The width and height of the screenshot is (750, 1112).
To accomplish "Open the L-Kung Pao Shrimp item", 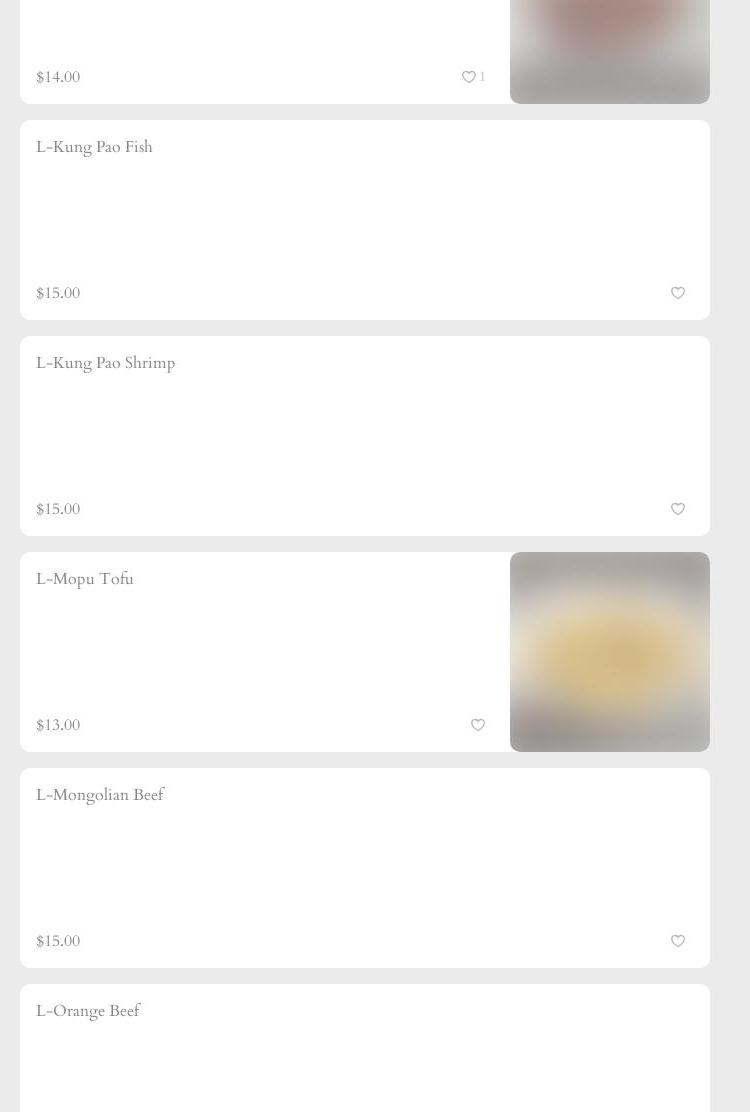I will 105,363.
